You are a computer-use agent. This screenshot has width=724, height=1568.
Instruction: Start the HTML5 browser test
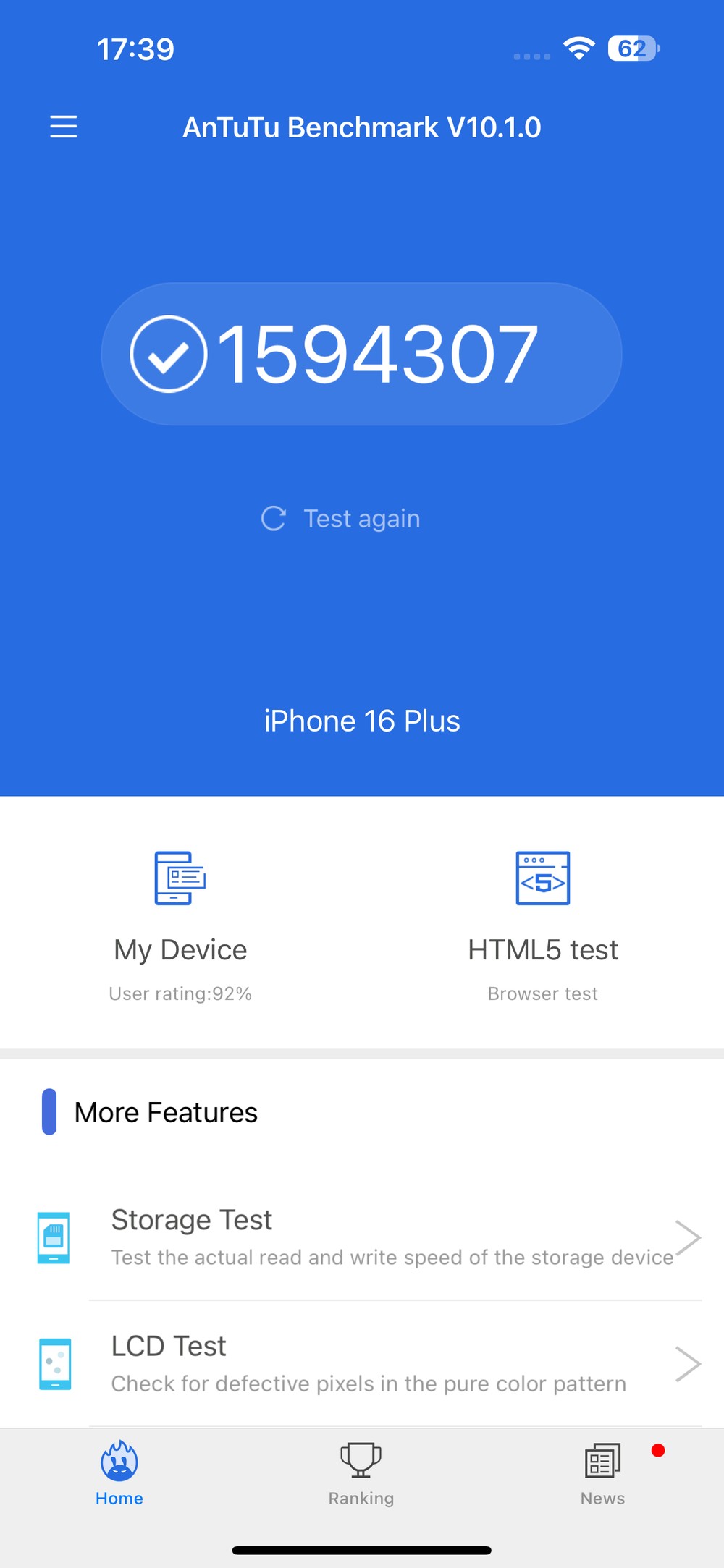pyautogui.click(x=543, y=927)
